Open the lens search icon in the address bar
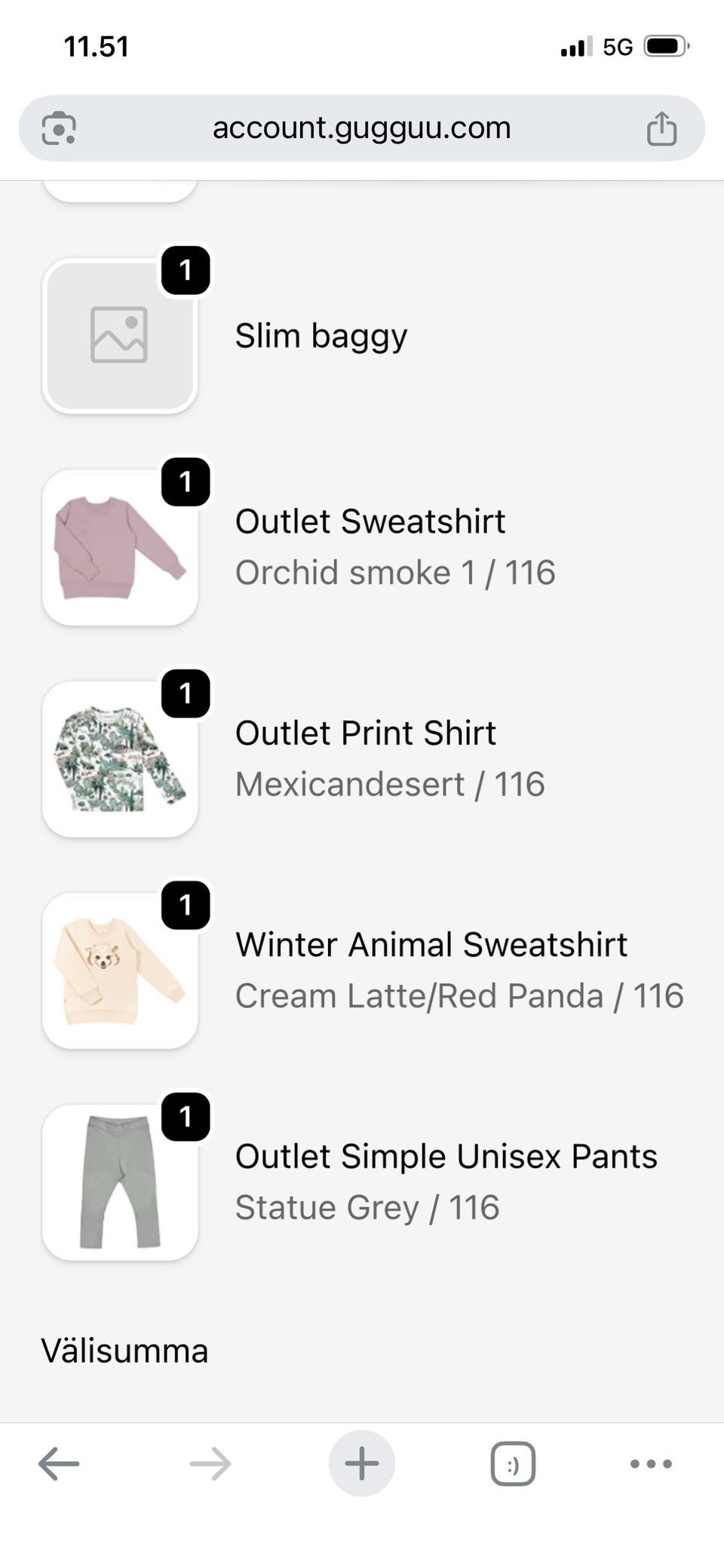 point(59,128)
